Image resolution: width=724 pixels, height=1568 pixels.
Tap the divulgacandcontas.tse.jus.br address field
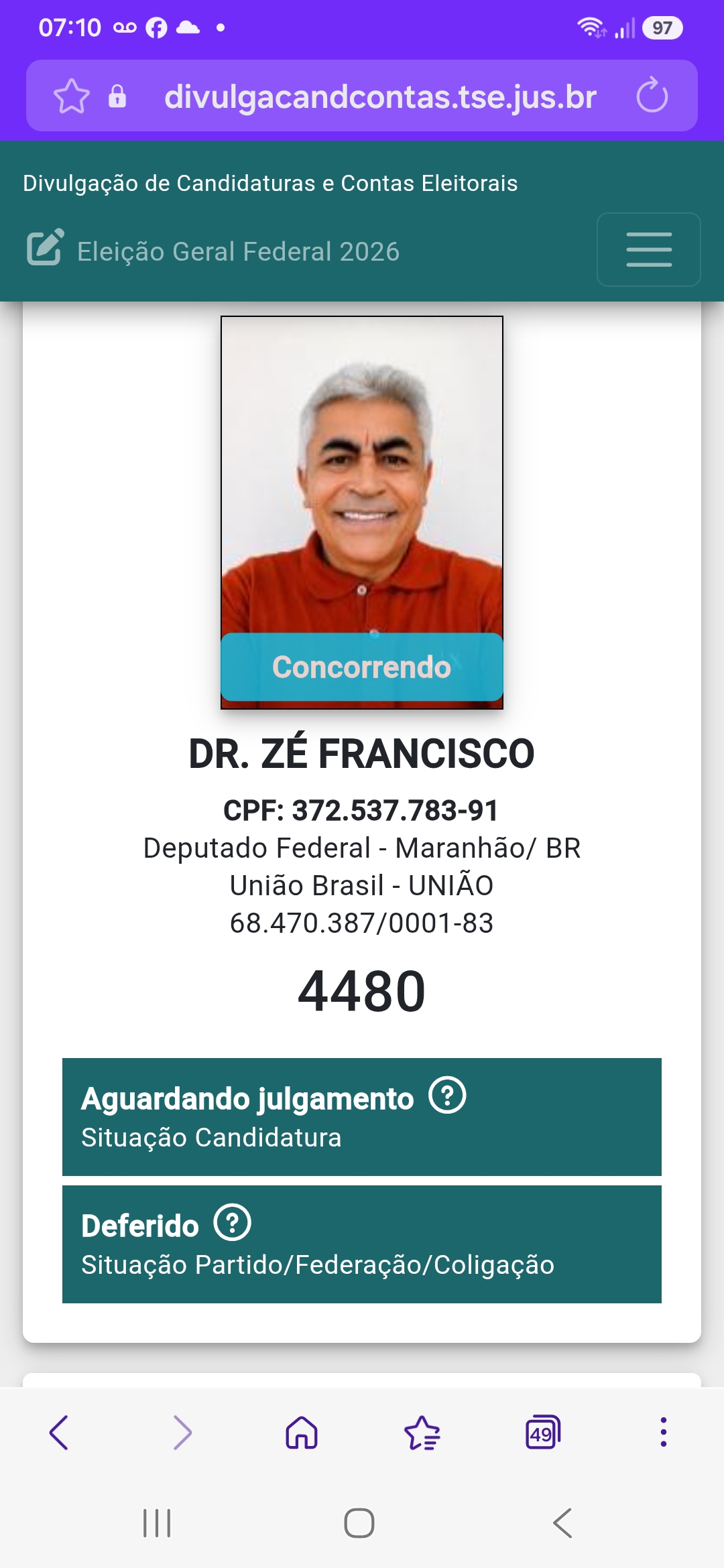pos(380,96)
